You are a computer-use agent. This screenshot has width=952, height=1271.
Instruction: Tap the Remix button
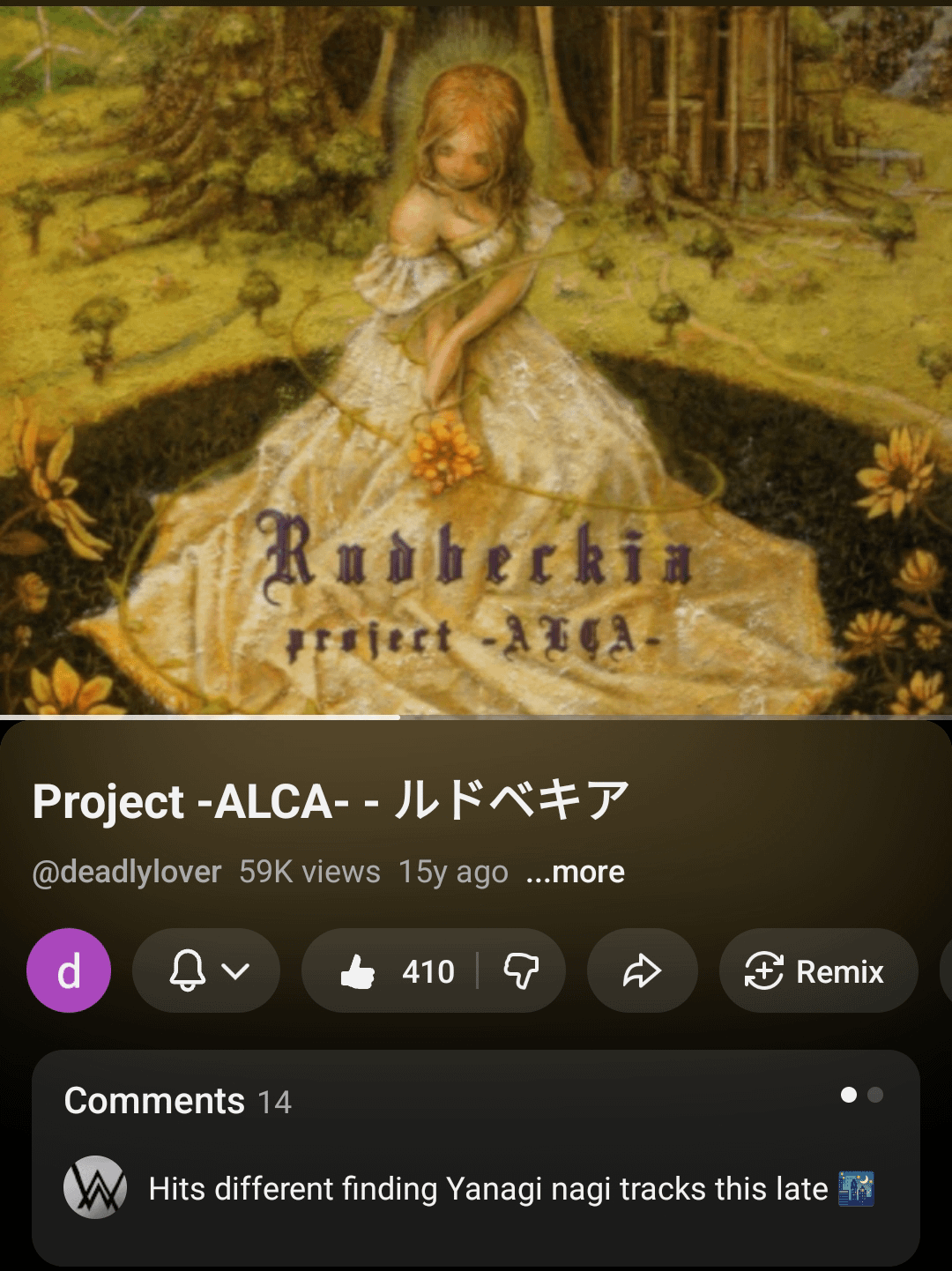[x=817, y=971]
